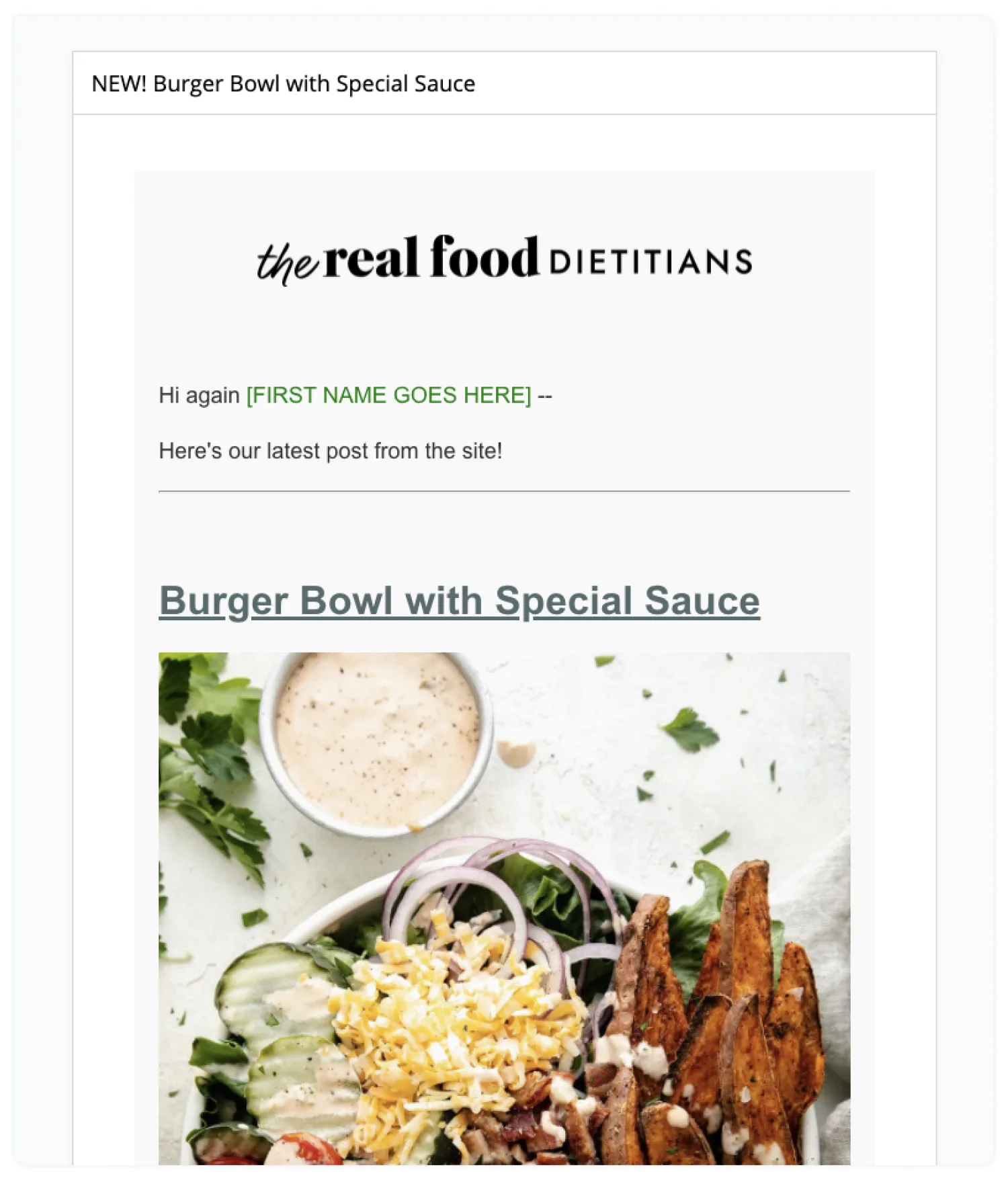Screen dimensions: 1008x1180
Task: Open the burger bowl photo in the email
Action: point(504,907)
